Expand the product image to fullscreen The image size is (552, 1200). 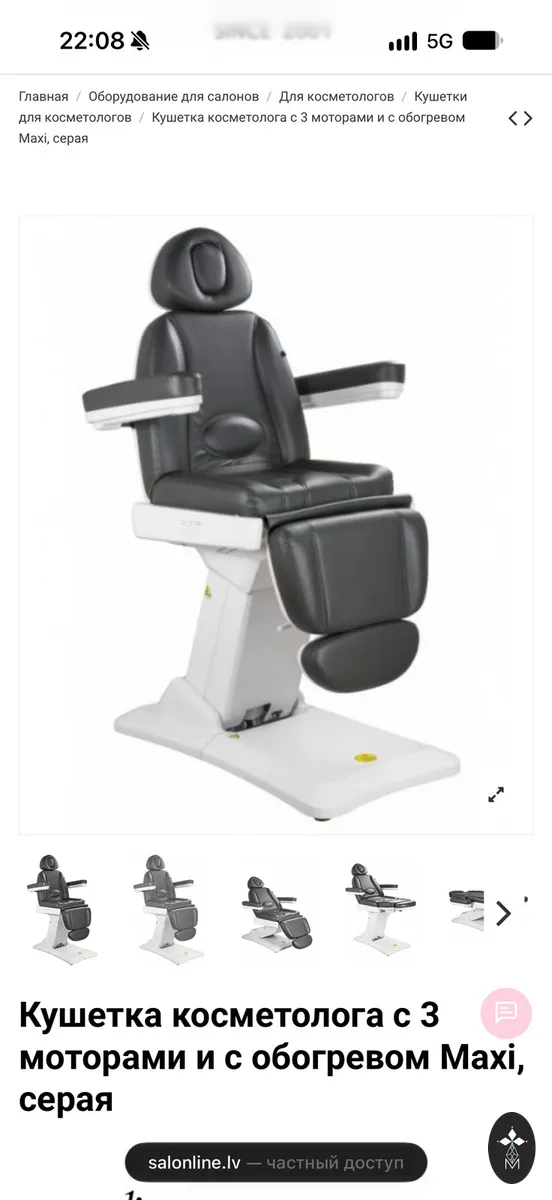point(496,795)
